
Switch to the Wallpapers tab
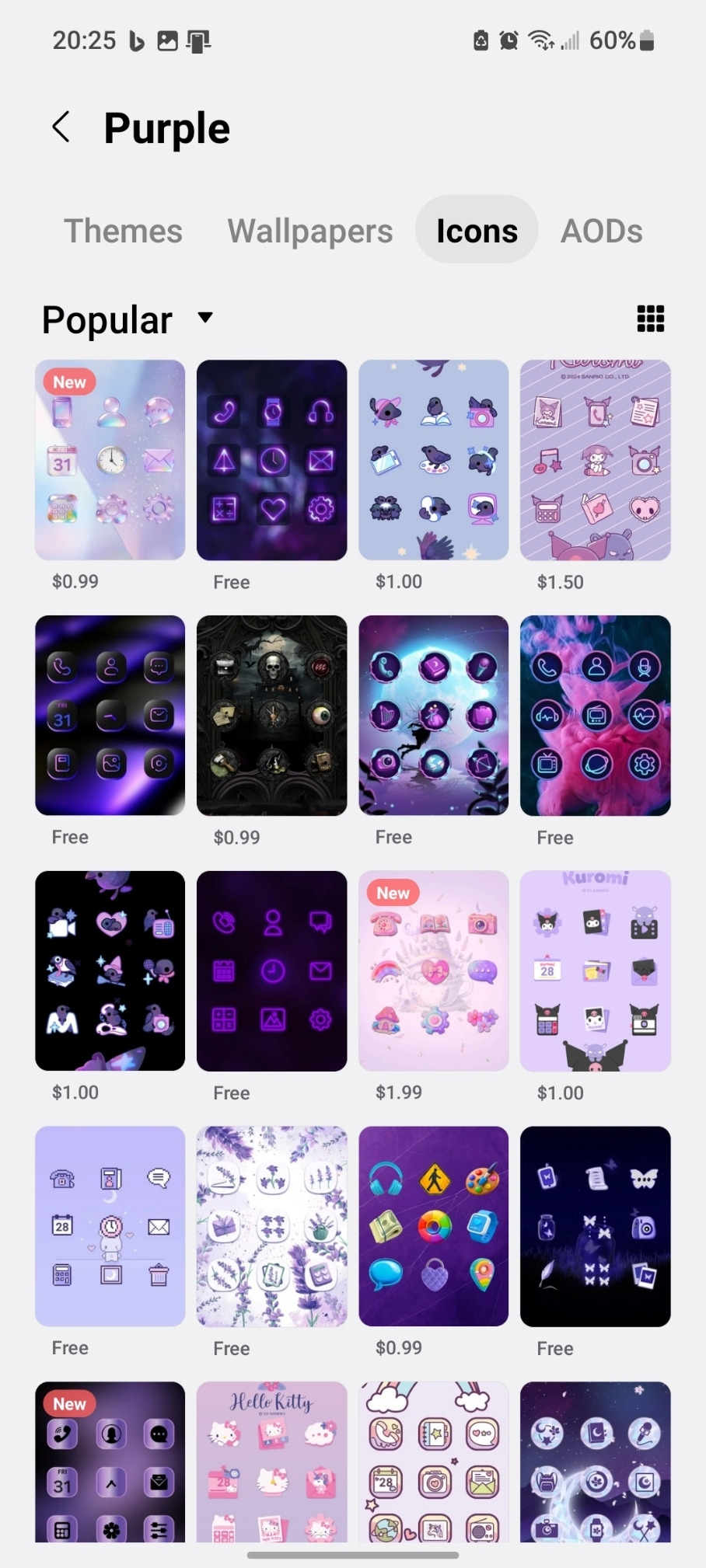(x=309, y=230)
